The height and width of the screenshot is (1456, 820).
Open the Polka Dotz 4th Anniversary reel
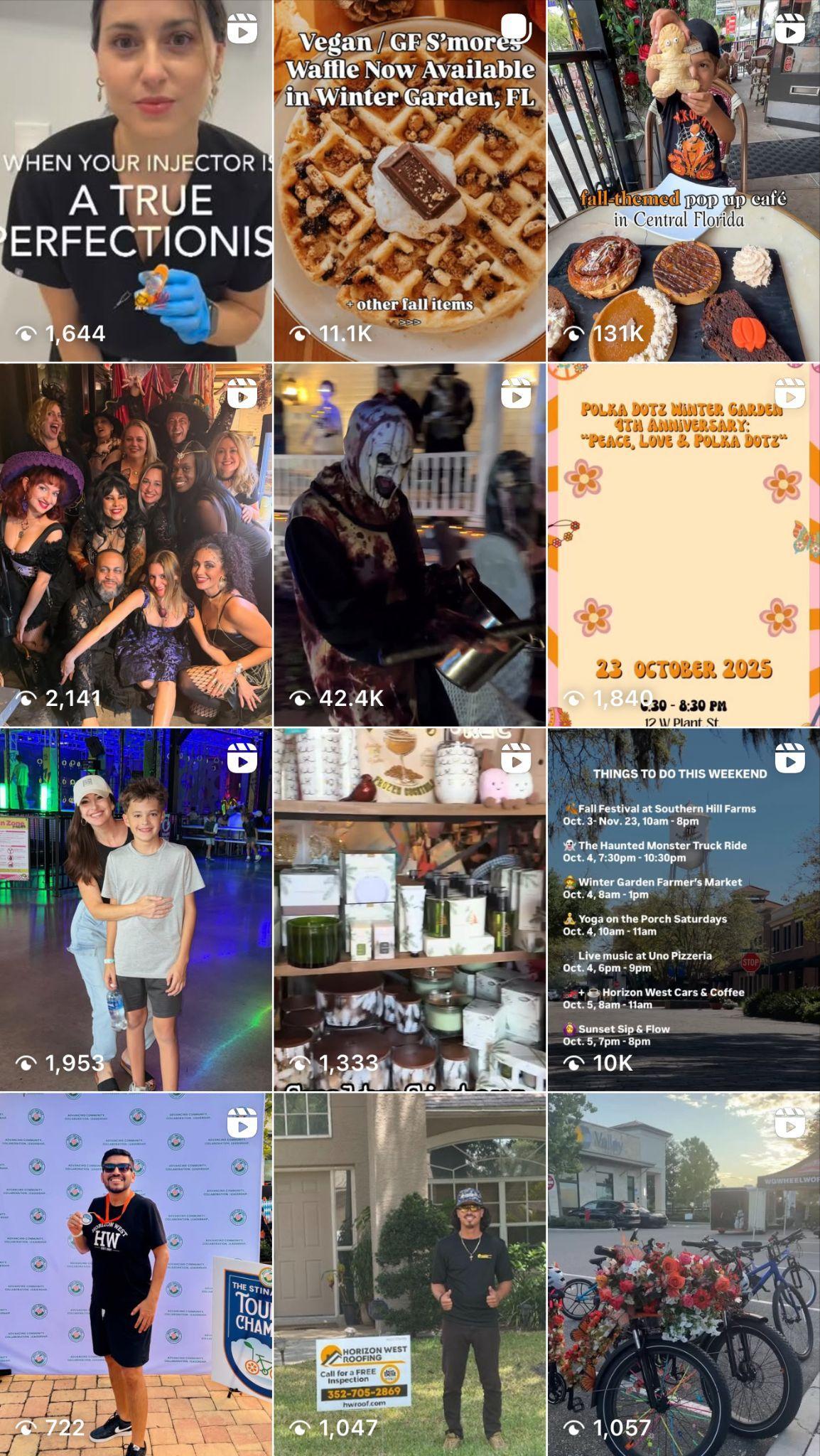click(x=683, y=545)
